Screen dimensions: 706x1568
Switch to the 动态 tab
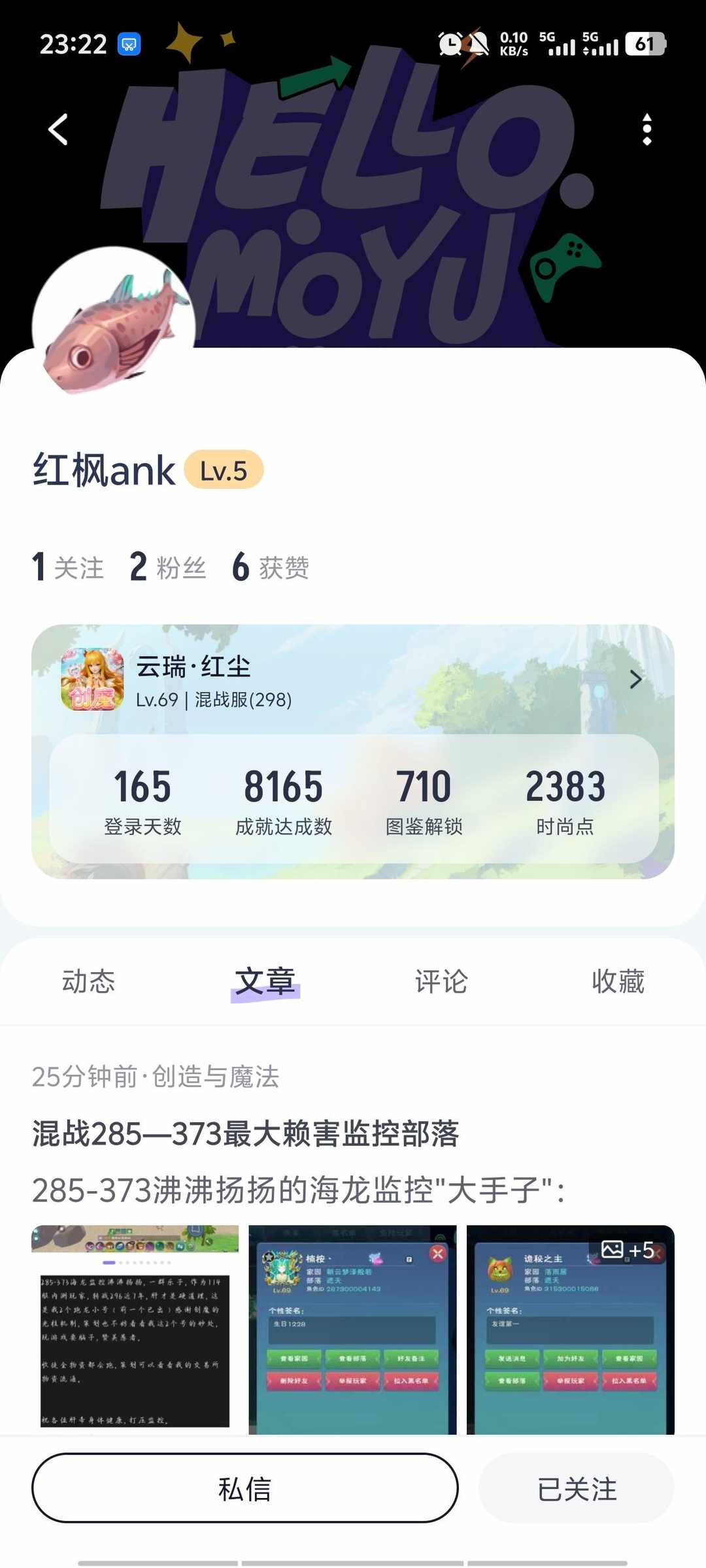(90, 981)
